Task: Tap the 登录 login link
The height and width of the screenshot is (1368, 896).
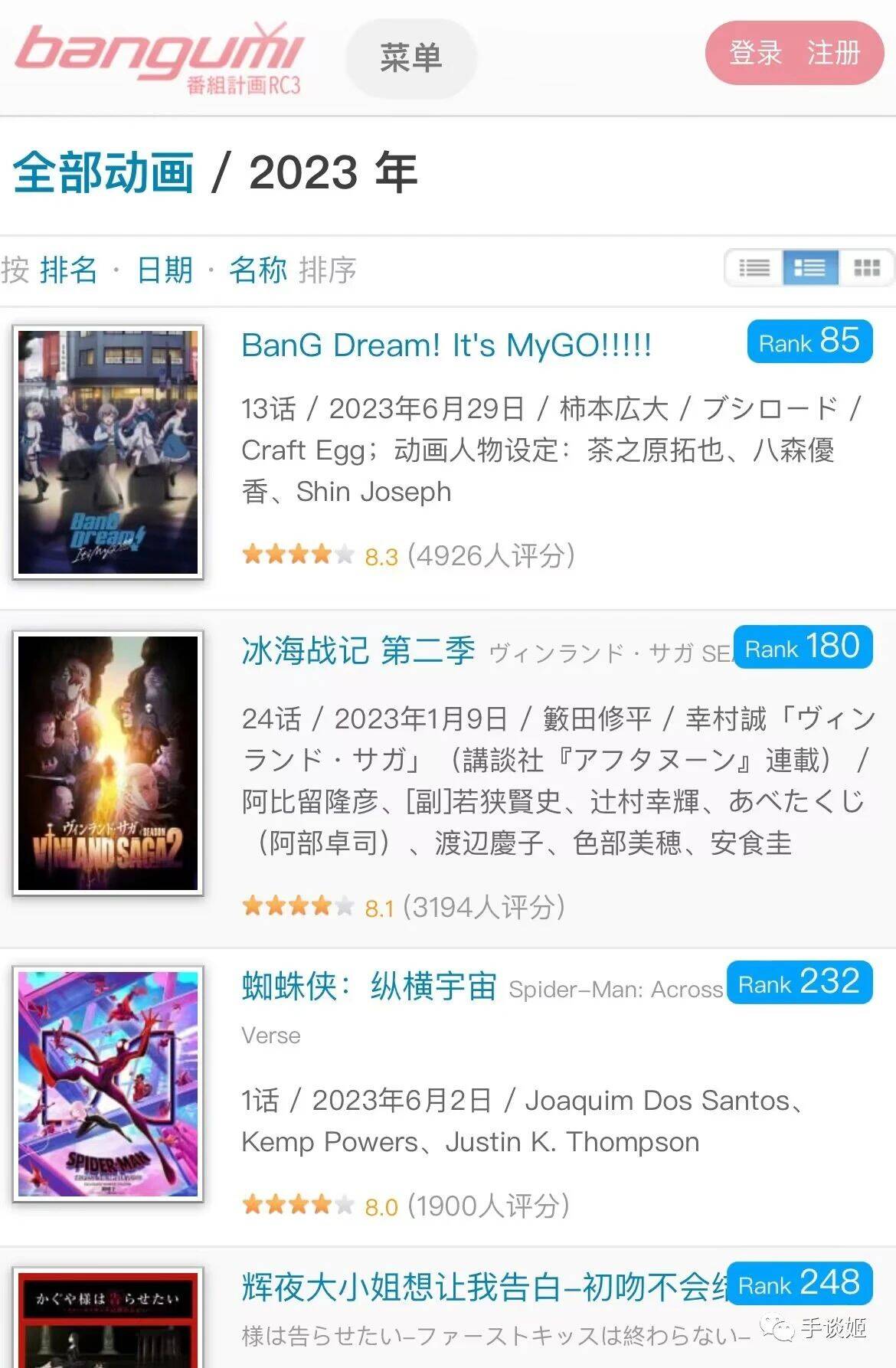Action: pos(755,53)
